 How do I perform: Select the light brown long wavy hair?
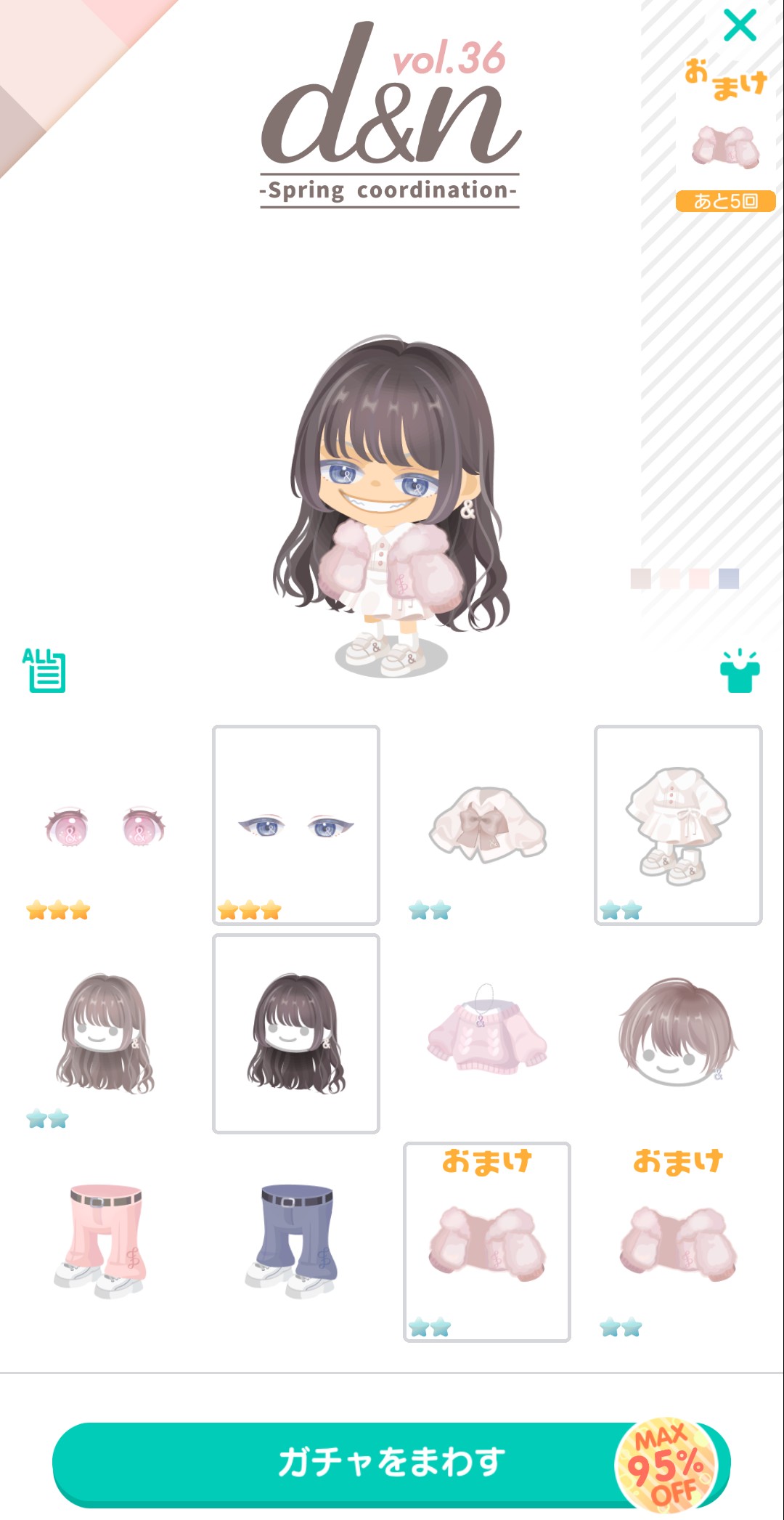point(105,1033)
